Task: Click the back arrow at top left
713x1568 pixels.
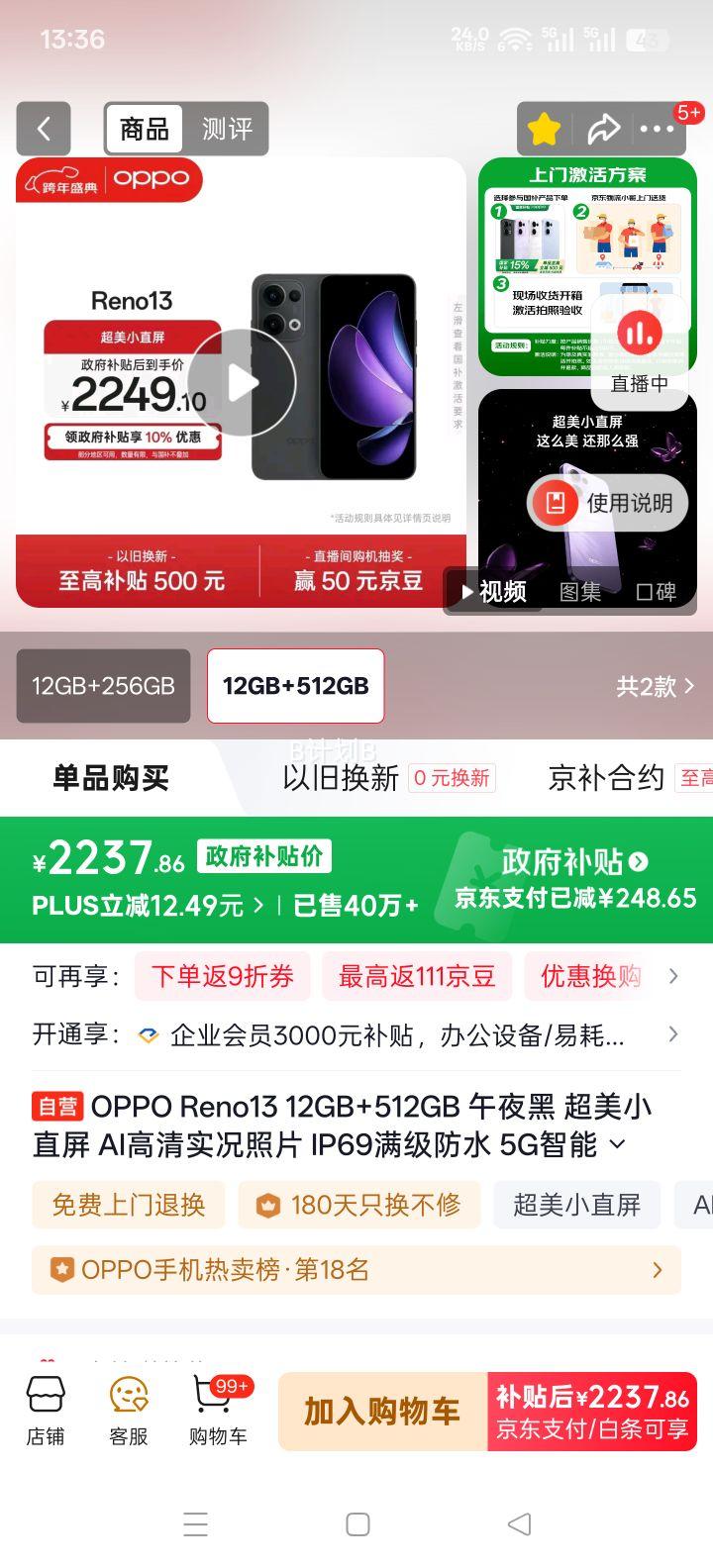Action: (44, 129)
